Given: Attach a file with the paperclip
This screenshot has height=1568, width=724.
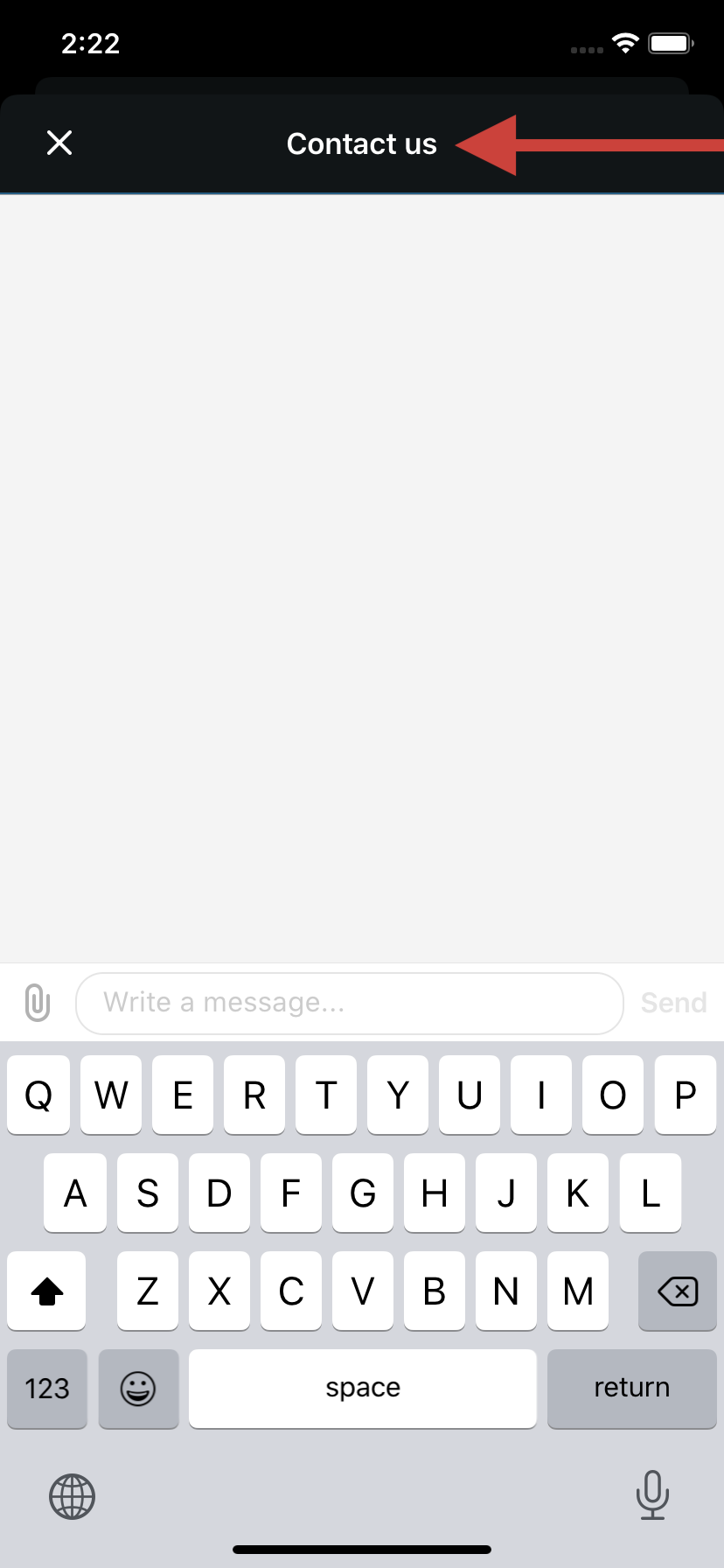Looking at the screenshot, I should coord(37,1002).
